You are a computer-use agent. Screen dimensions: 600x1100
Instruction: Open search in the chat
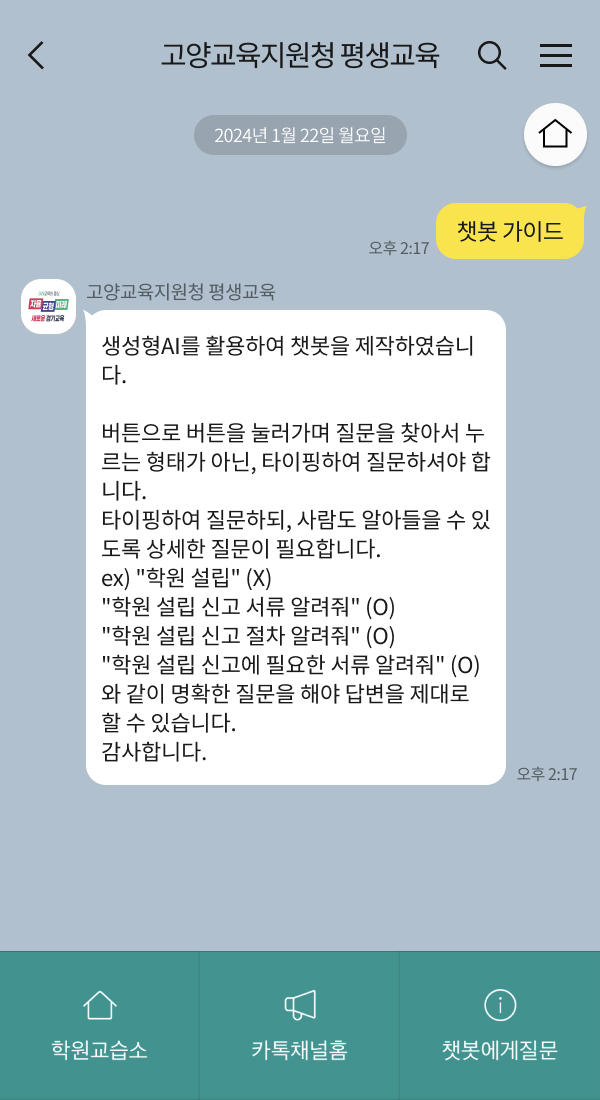491,55
